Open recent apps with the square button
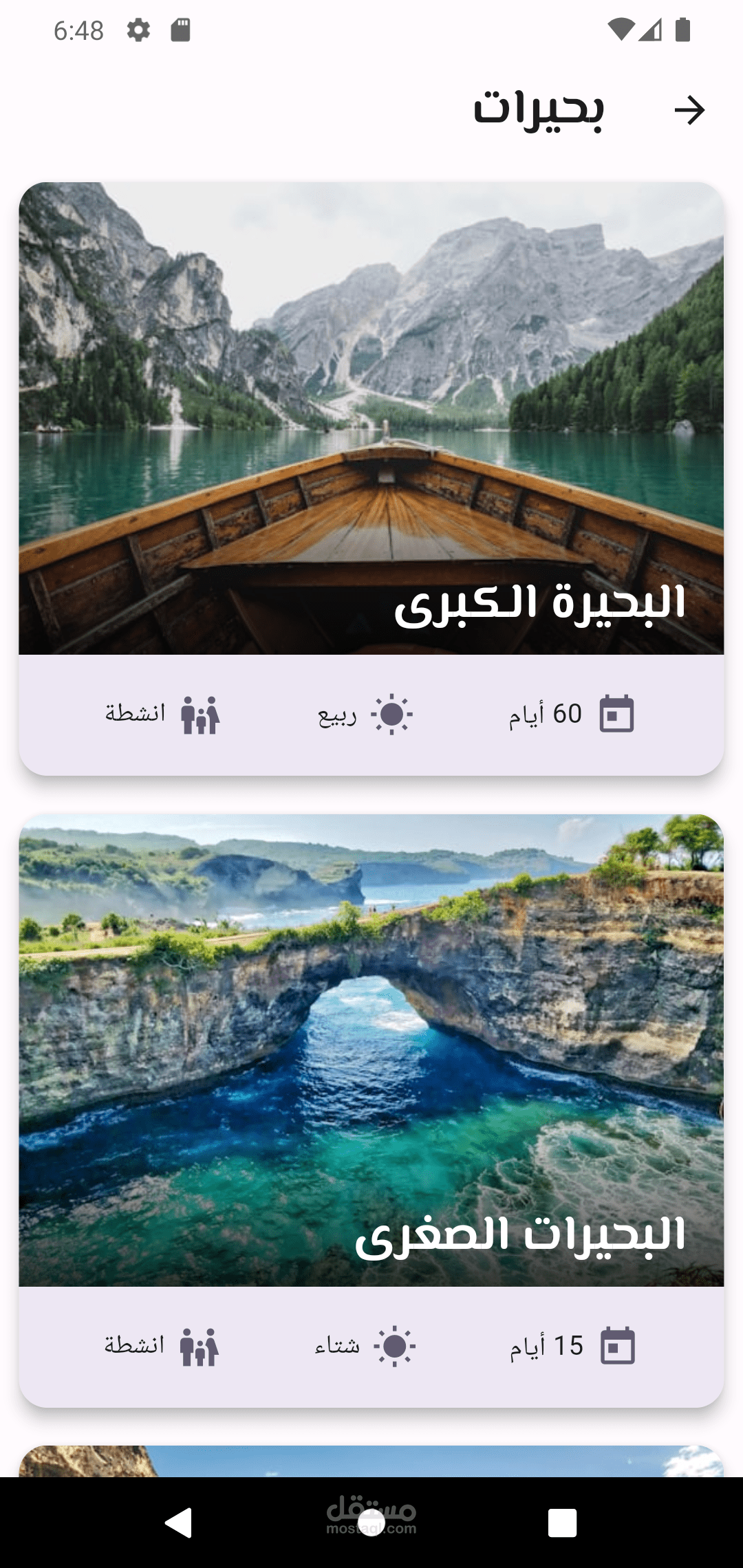The height and width of the screenshot is (1568, 743). 562,1523
